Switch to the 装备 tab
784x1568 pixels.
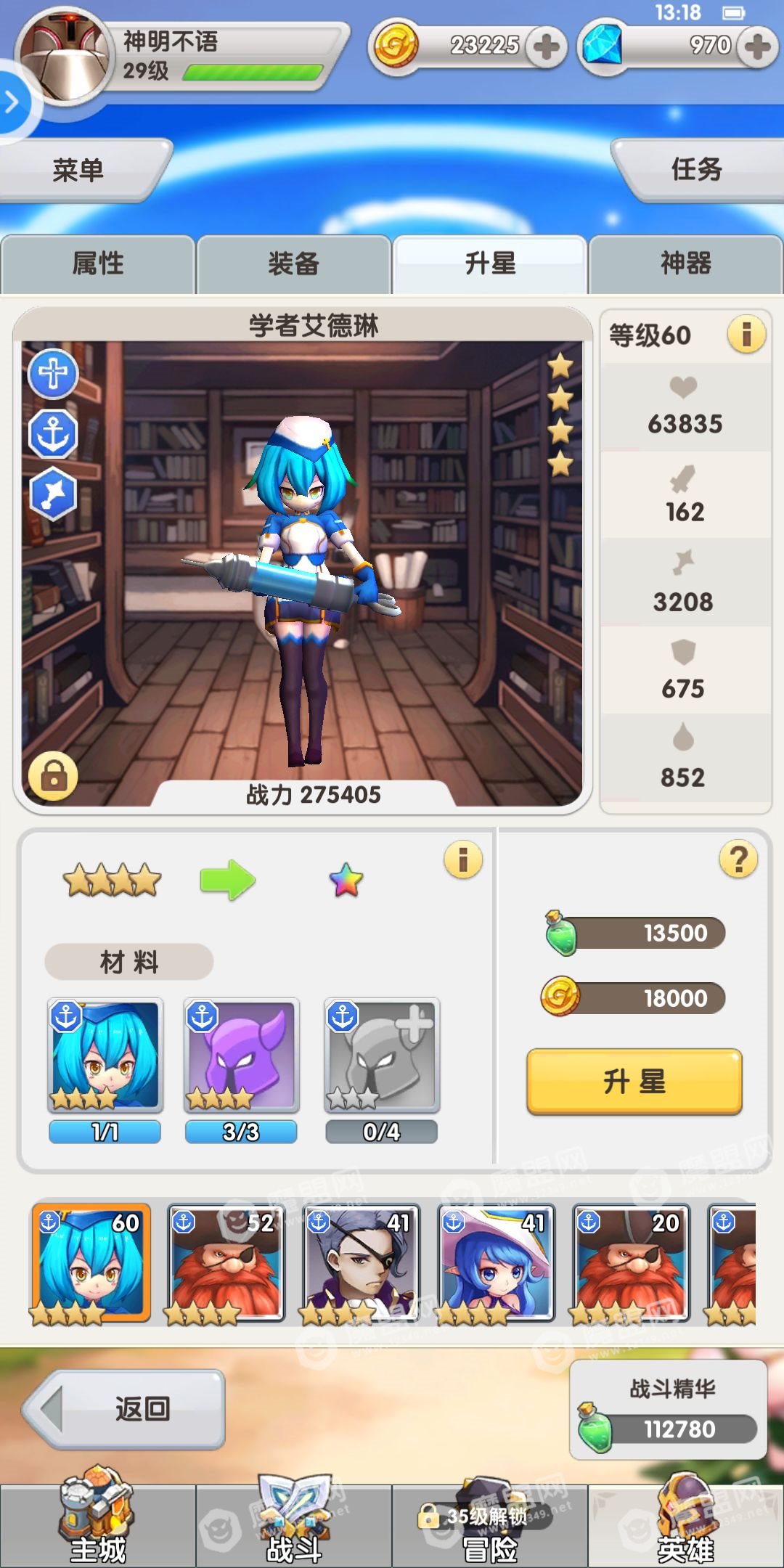294,264
